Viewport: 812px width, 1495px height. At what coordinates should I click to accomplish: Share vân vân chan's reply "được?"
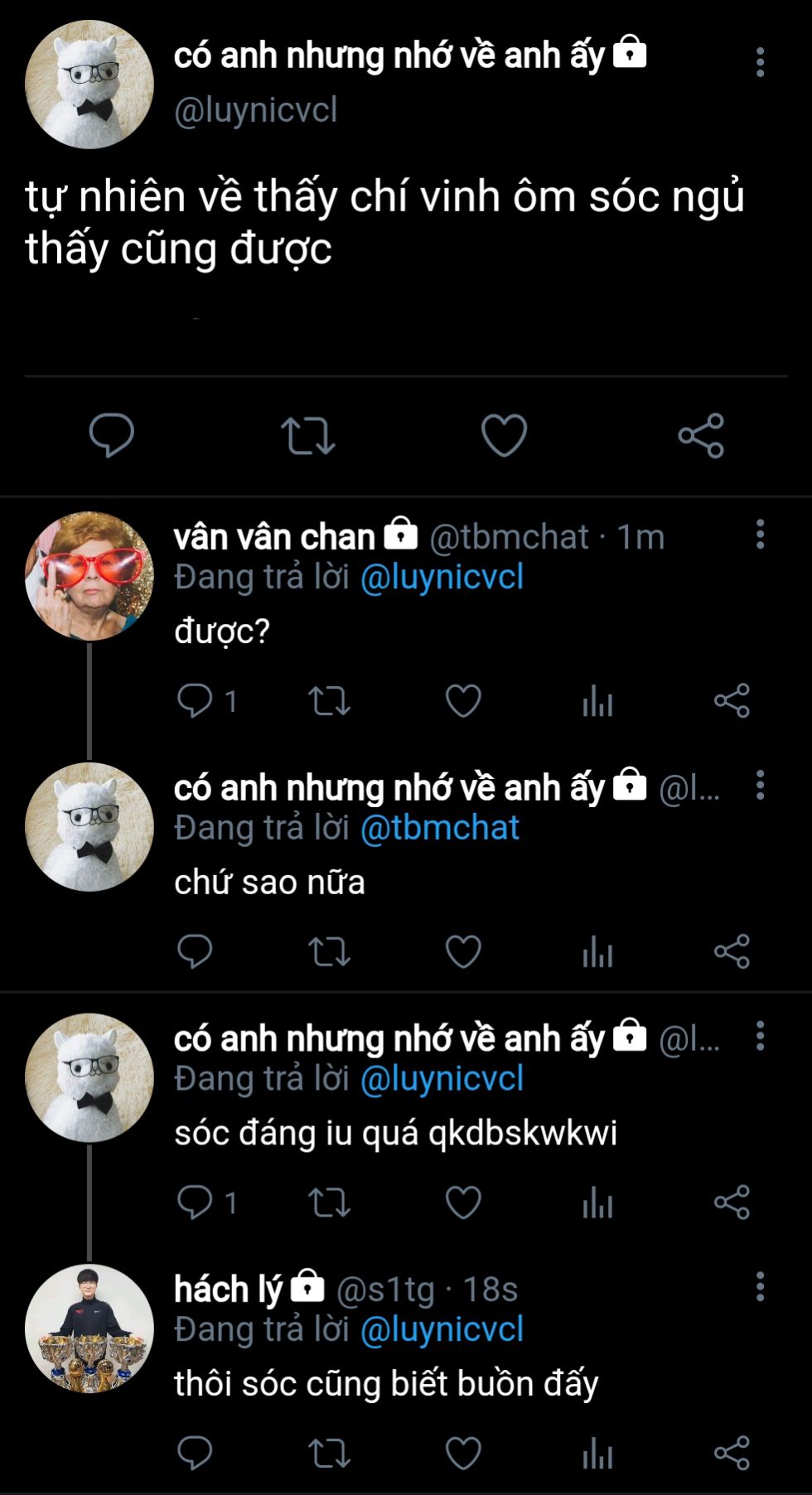tap(732, 701)
